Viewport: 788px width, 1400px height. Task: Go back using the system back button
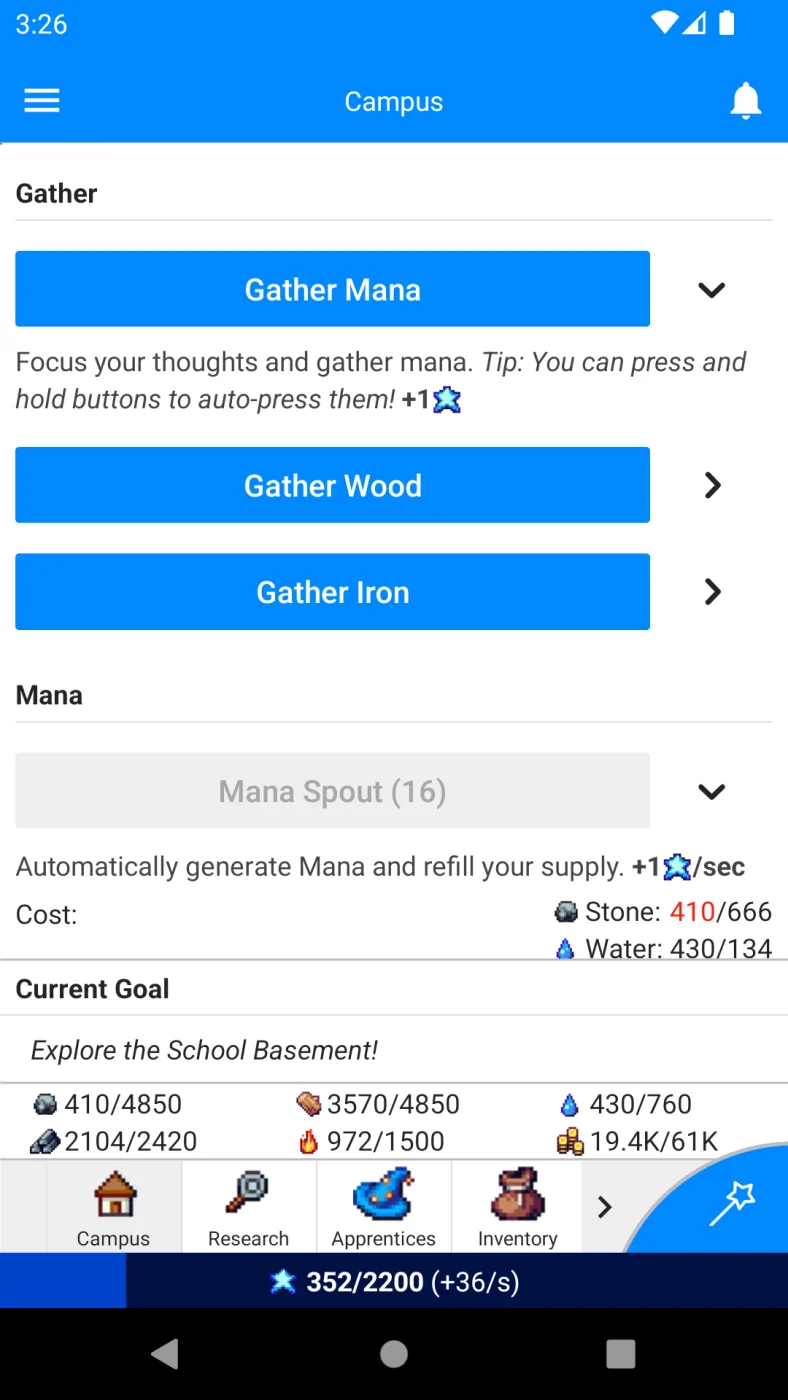pos(165,1354)
